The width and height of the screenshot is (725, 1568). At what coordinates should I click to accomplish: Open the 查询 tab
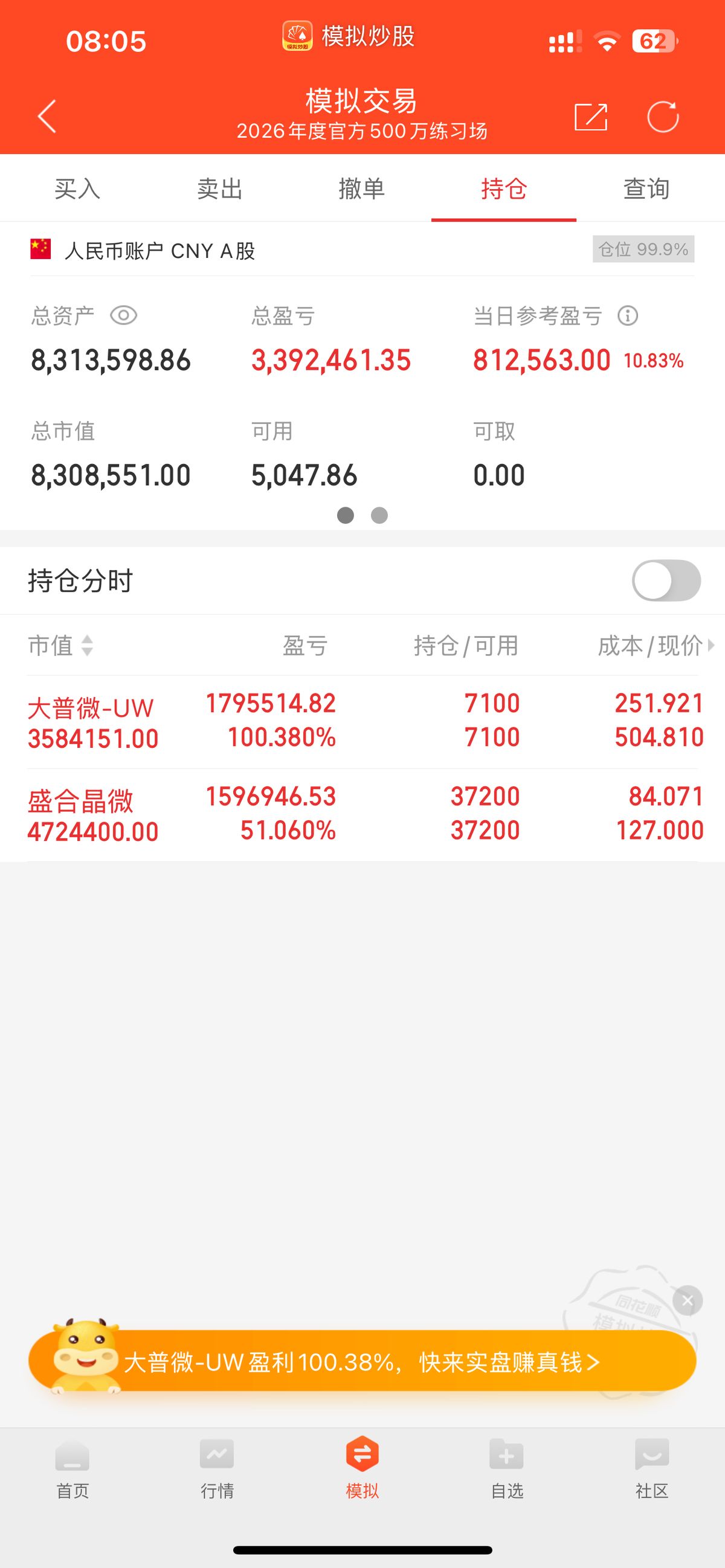[646, 188]
